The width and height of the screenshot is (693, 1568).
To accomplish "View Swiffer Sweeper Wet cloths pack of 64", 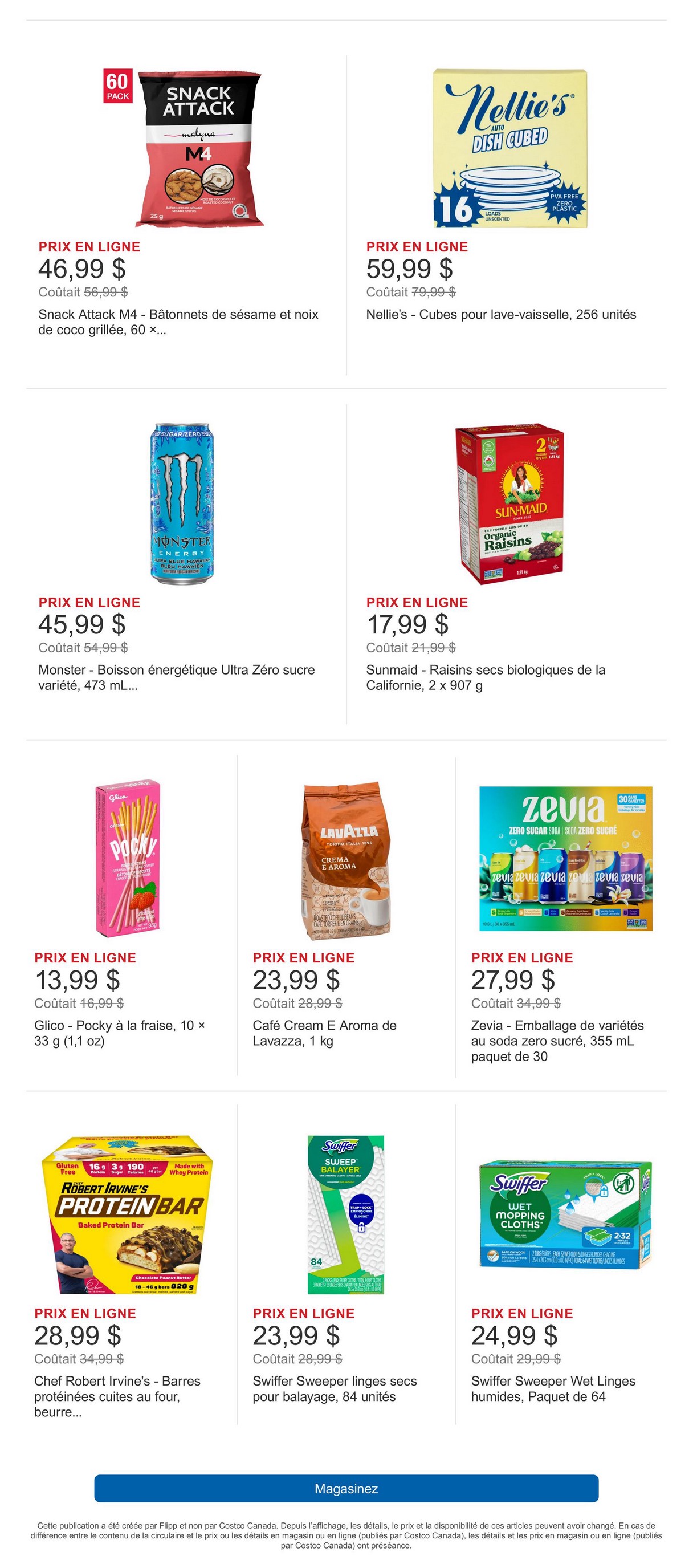I will (553, 1388).
